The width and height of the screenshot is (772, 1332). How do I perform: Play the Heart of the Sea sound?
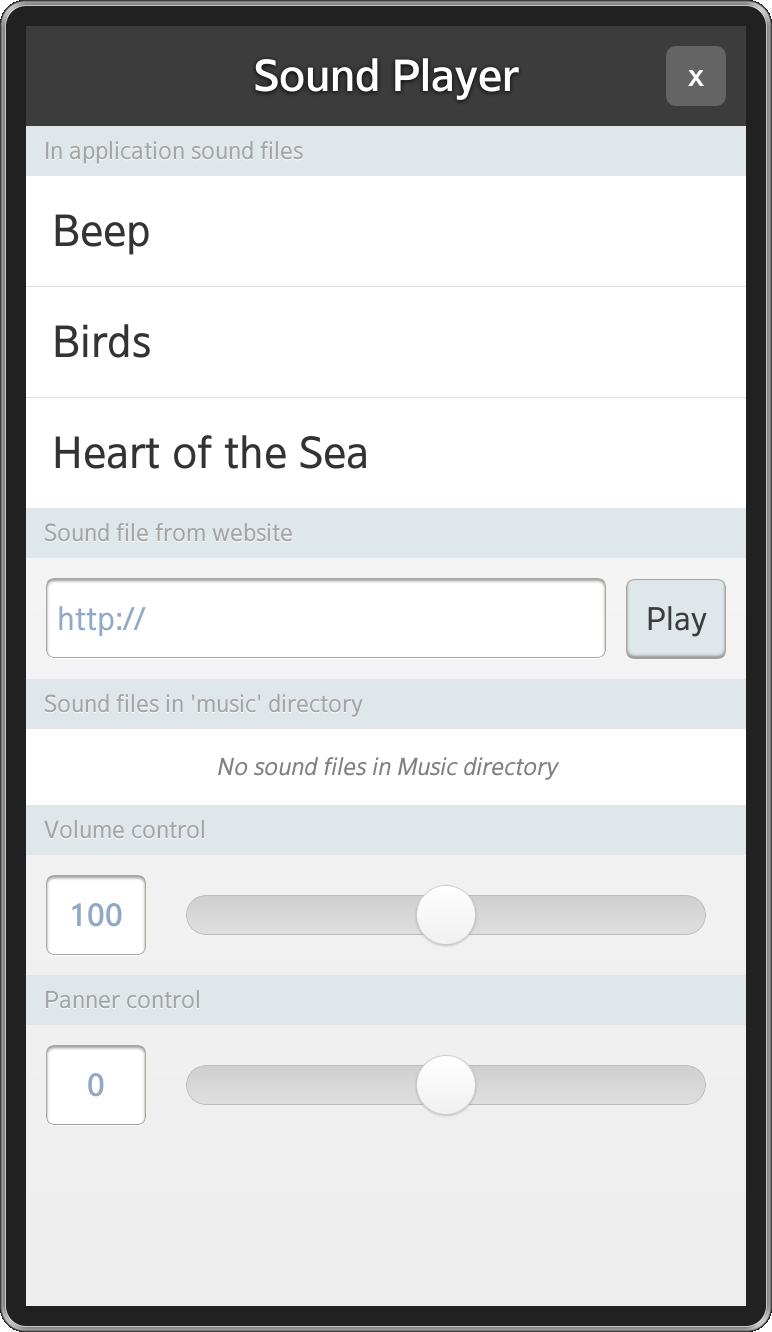[x=385, y=453]
